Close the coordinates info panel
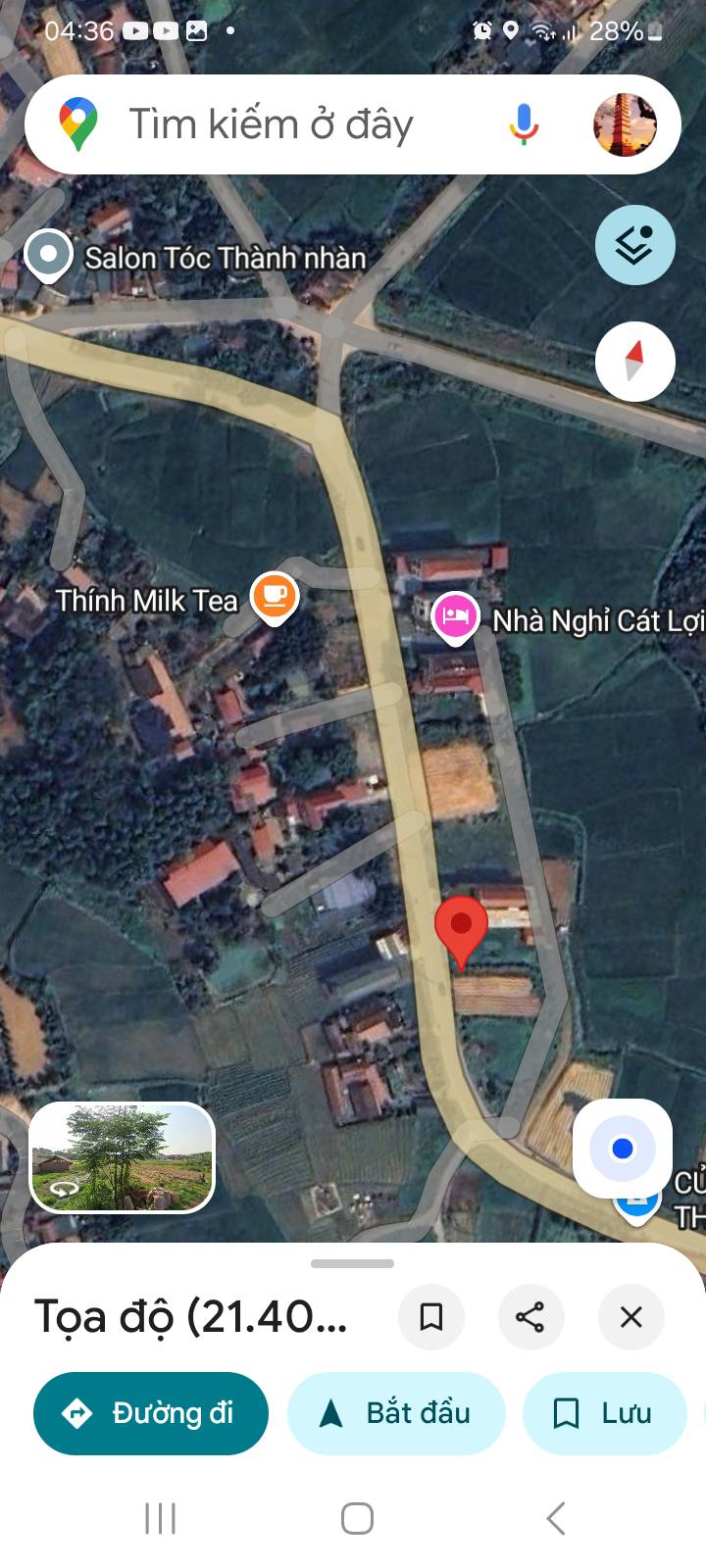The width and height of the screenshot is (706, 1568). tap(630, 1317)
